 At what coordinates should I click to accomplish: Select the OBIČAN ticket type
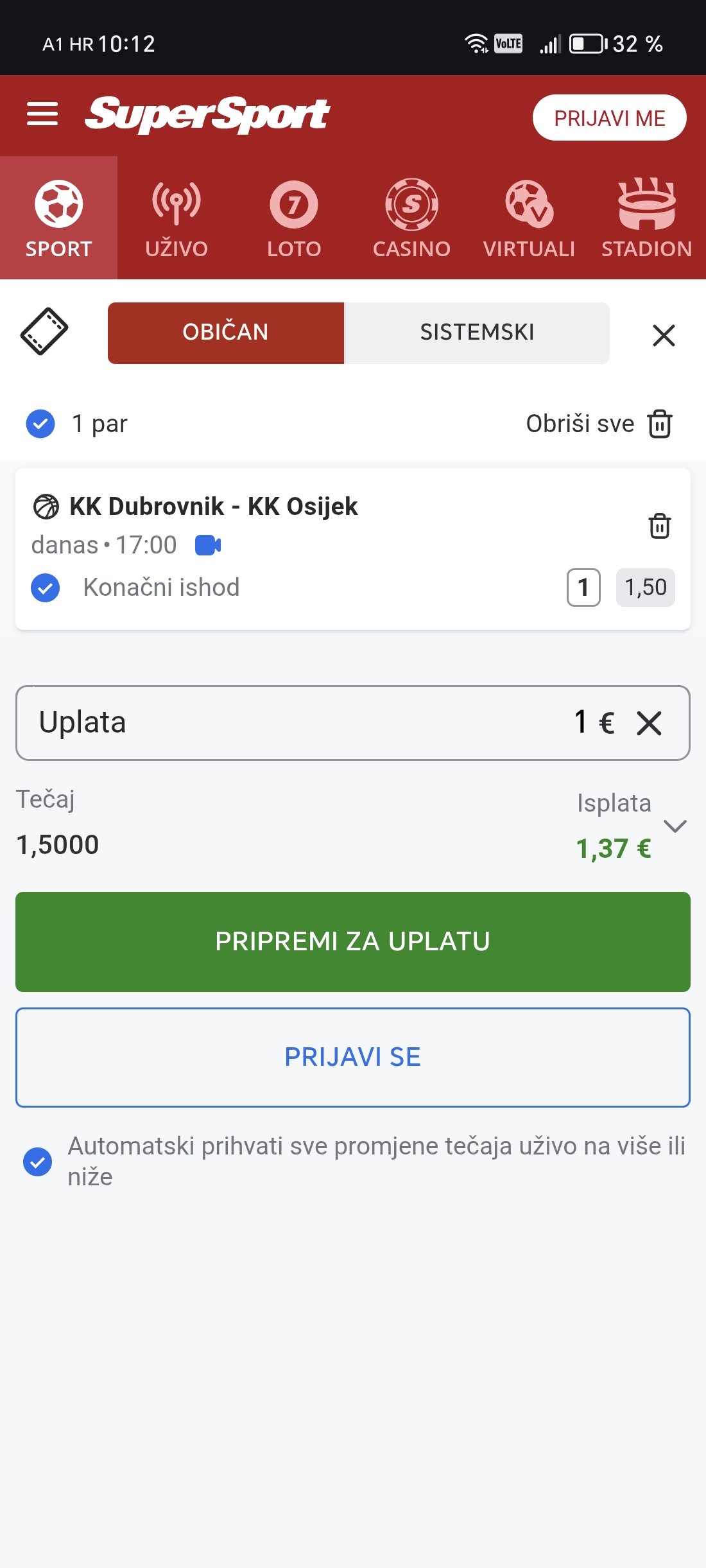(x=225, y=333)
